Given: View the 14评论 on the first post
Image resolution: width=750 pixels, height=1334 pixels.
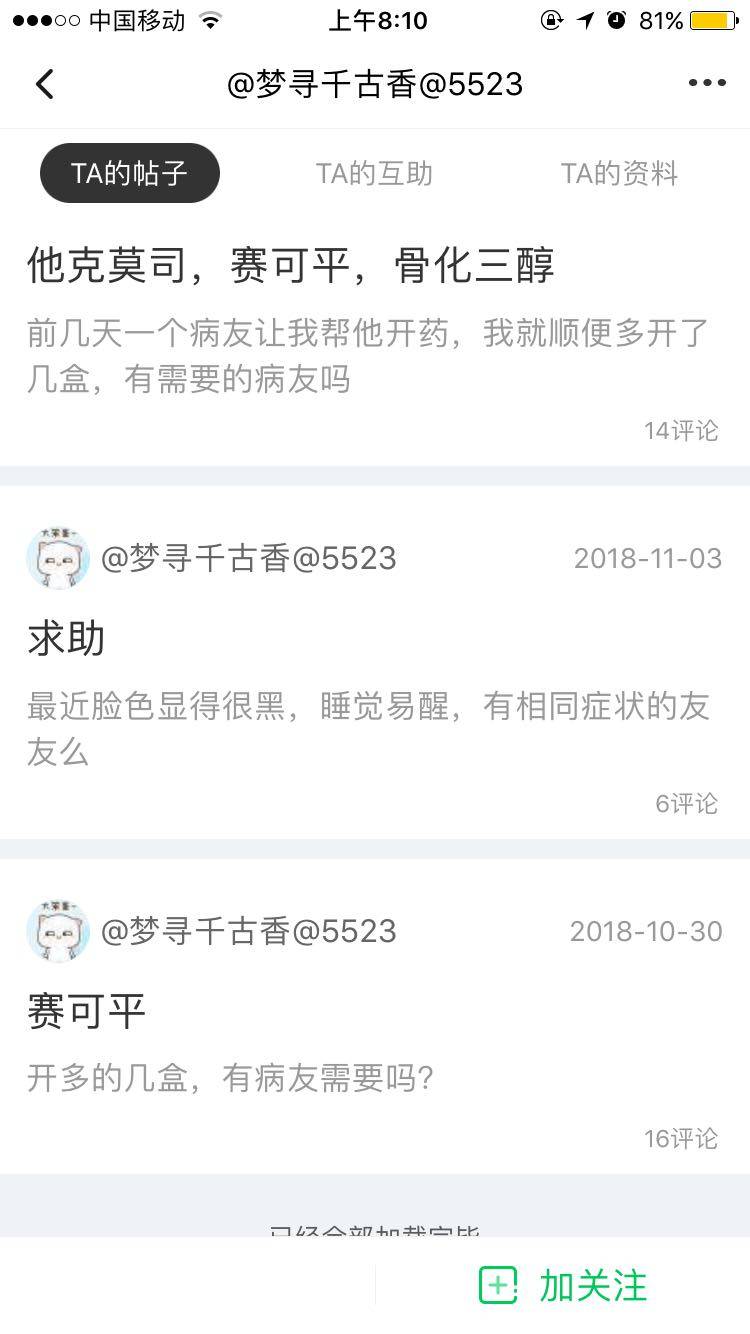Looking at the screenshot, I should click(x=681, y=430).
